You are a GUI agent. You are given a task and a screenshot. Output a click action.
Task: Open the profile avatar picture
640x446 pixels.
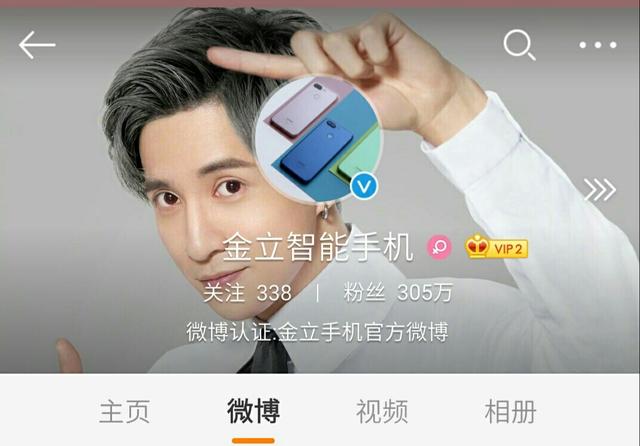tap(318, 137)
